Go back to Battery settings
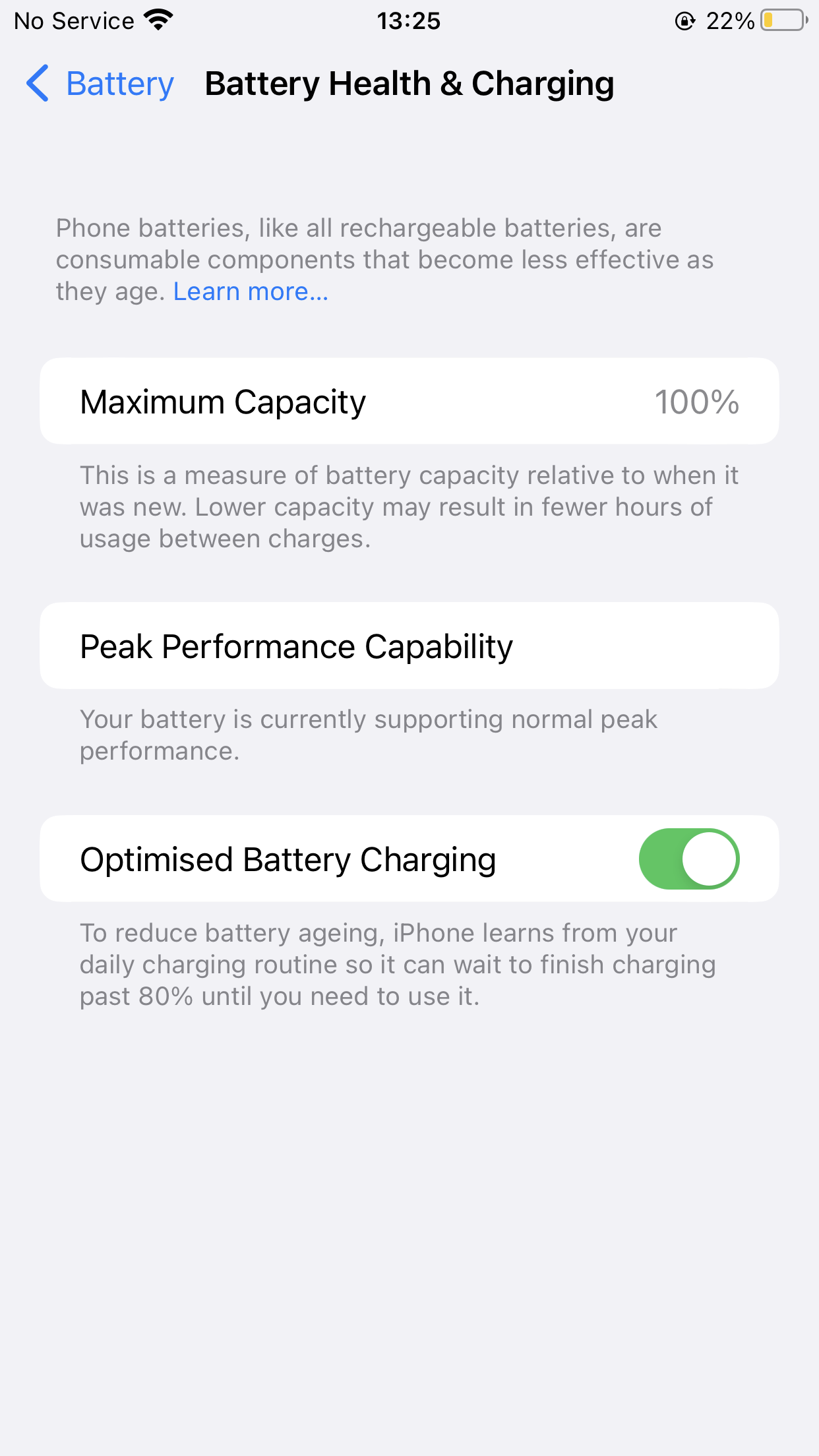 100,84
